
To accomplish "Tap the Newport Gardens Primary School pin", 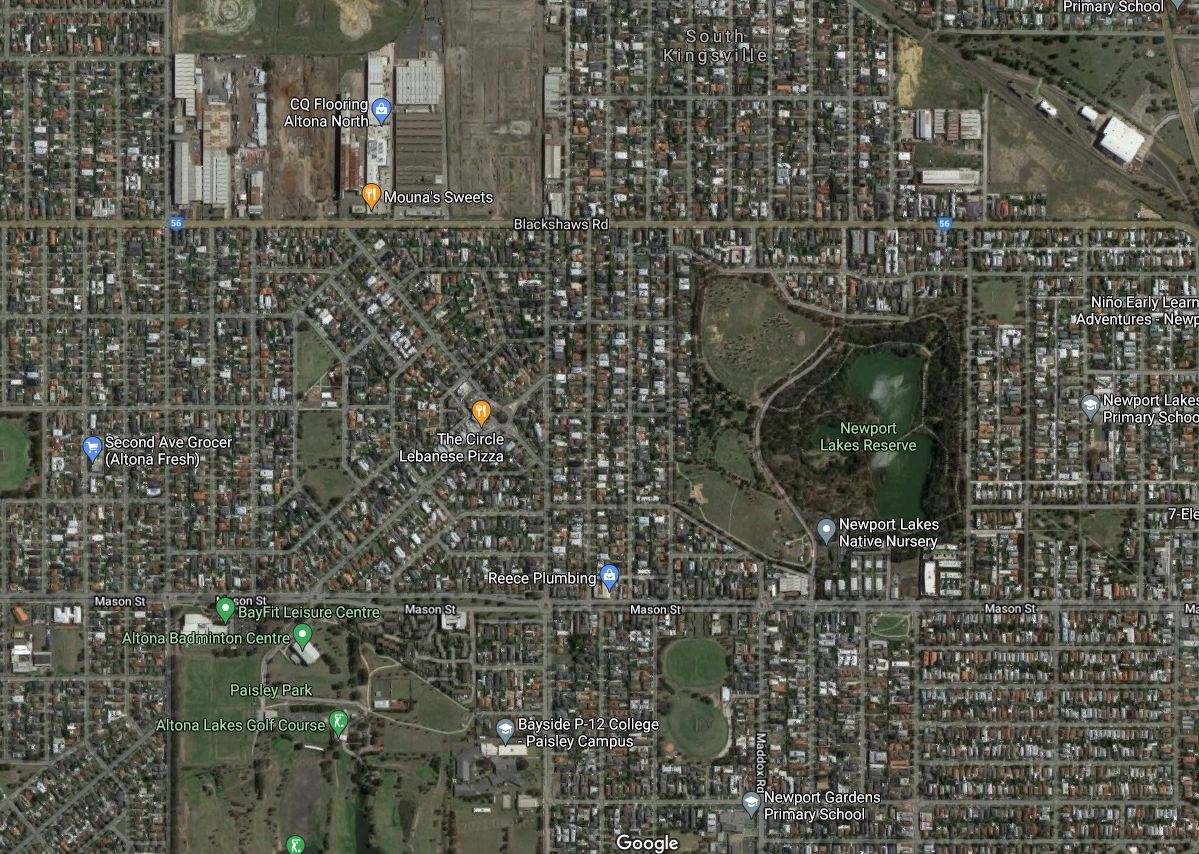I will pos(751,802).
